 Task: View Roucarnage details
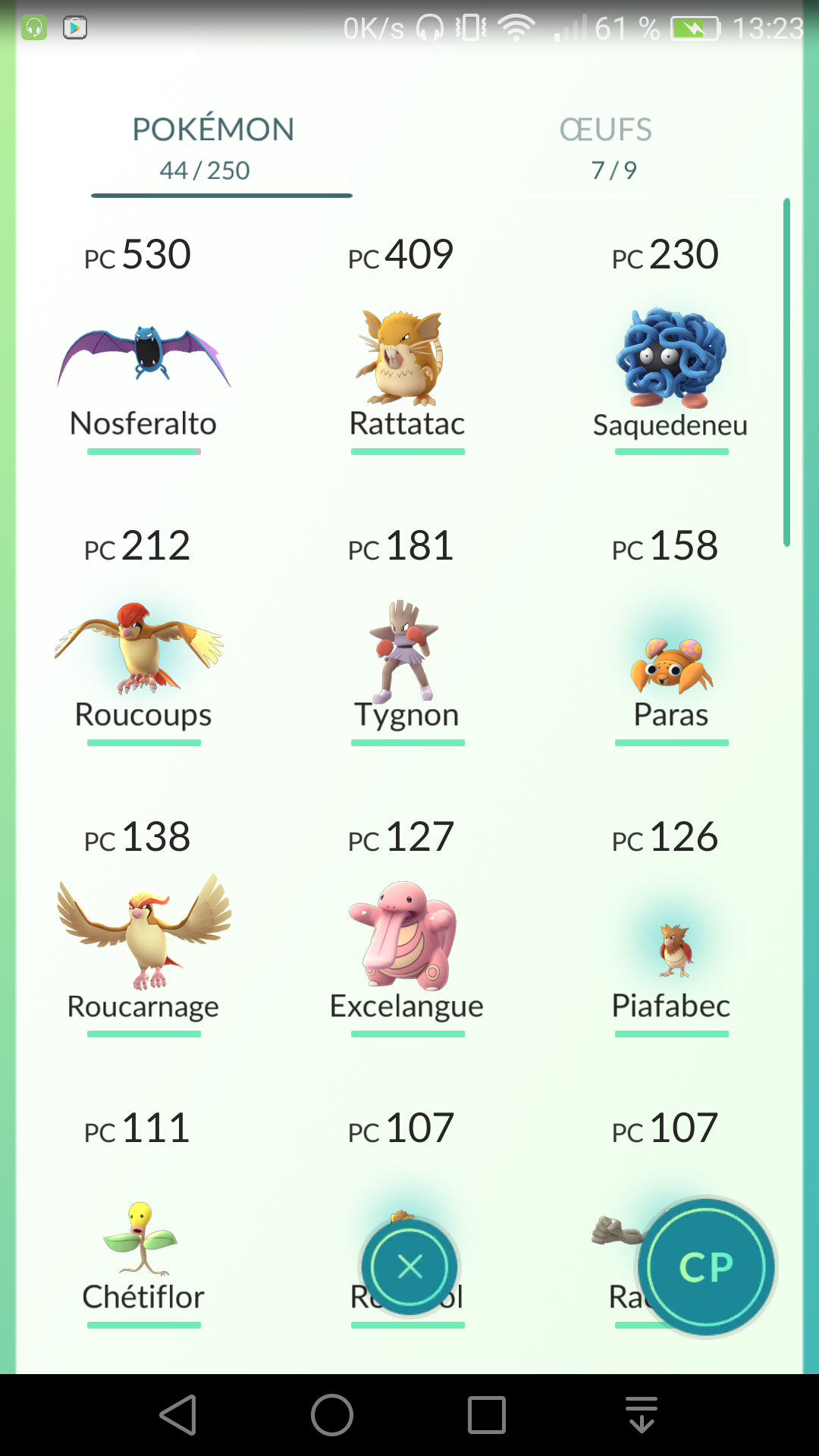pyautogui.click(x=143, y=937)
